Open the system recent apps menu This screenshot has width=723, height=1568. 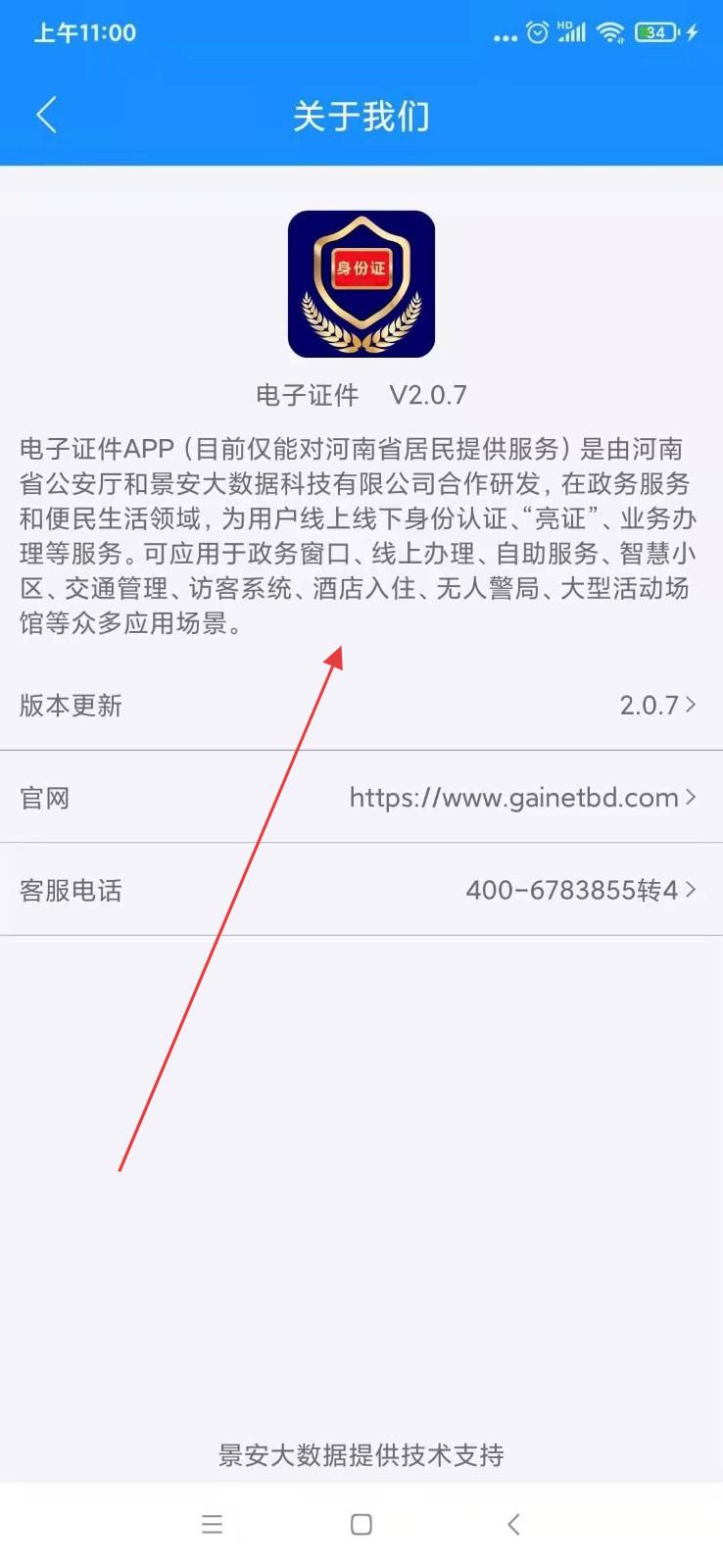[212, 1524]
